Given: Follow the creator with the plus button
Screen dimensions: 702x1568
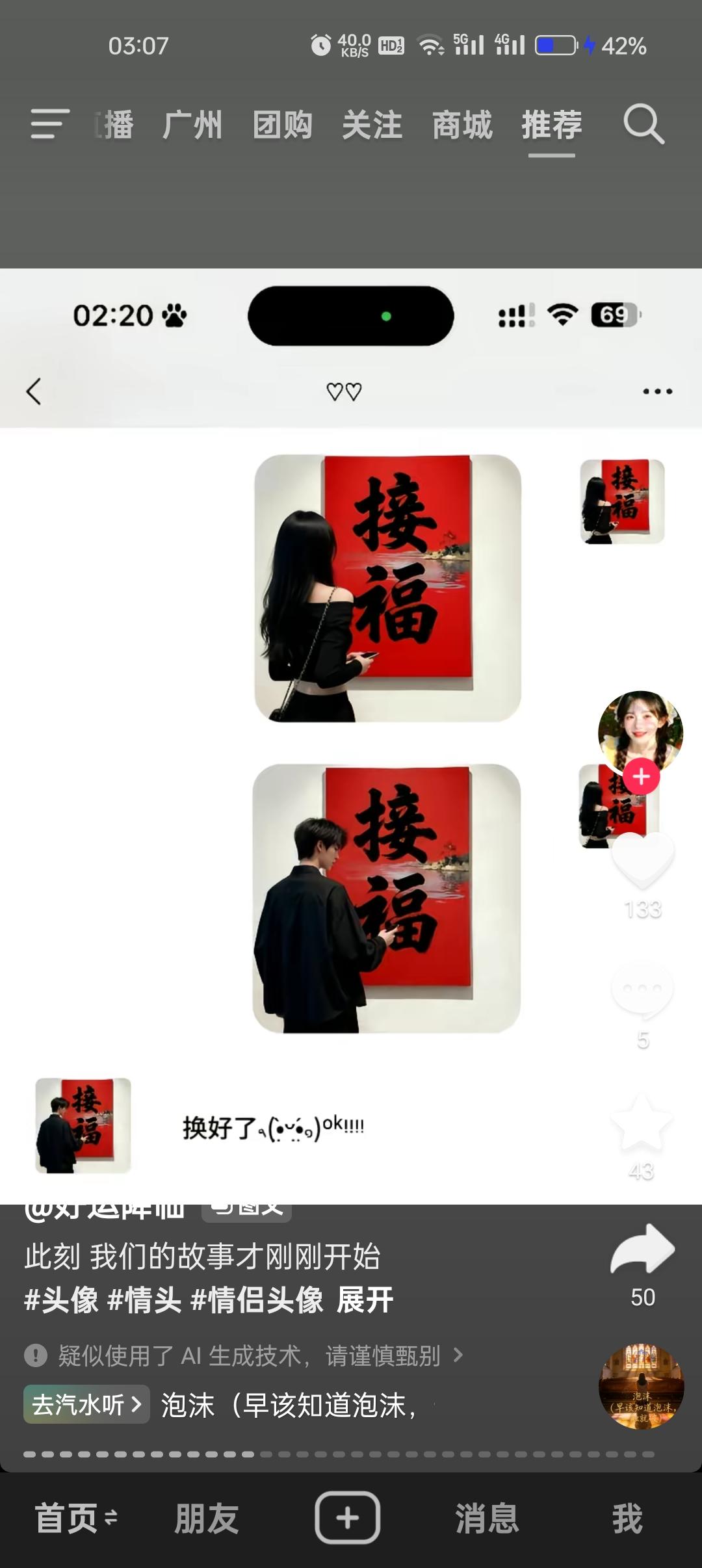Looking at the screenshot, I should (x=641, y=777).
